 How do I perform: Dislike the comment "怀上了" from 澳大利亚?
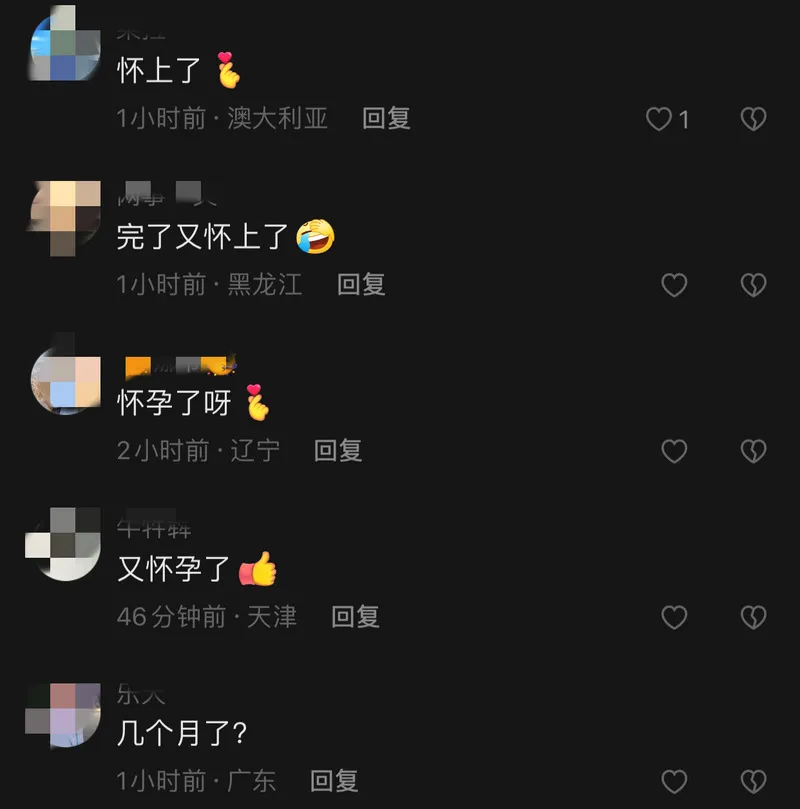pyautogui.click(x=753, y=120)
